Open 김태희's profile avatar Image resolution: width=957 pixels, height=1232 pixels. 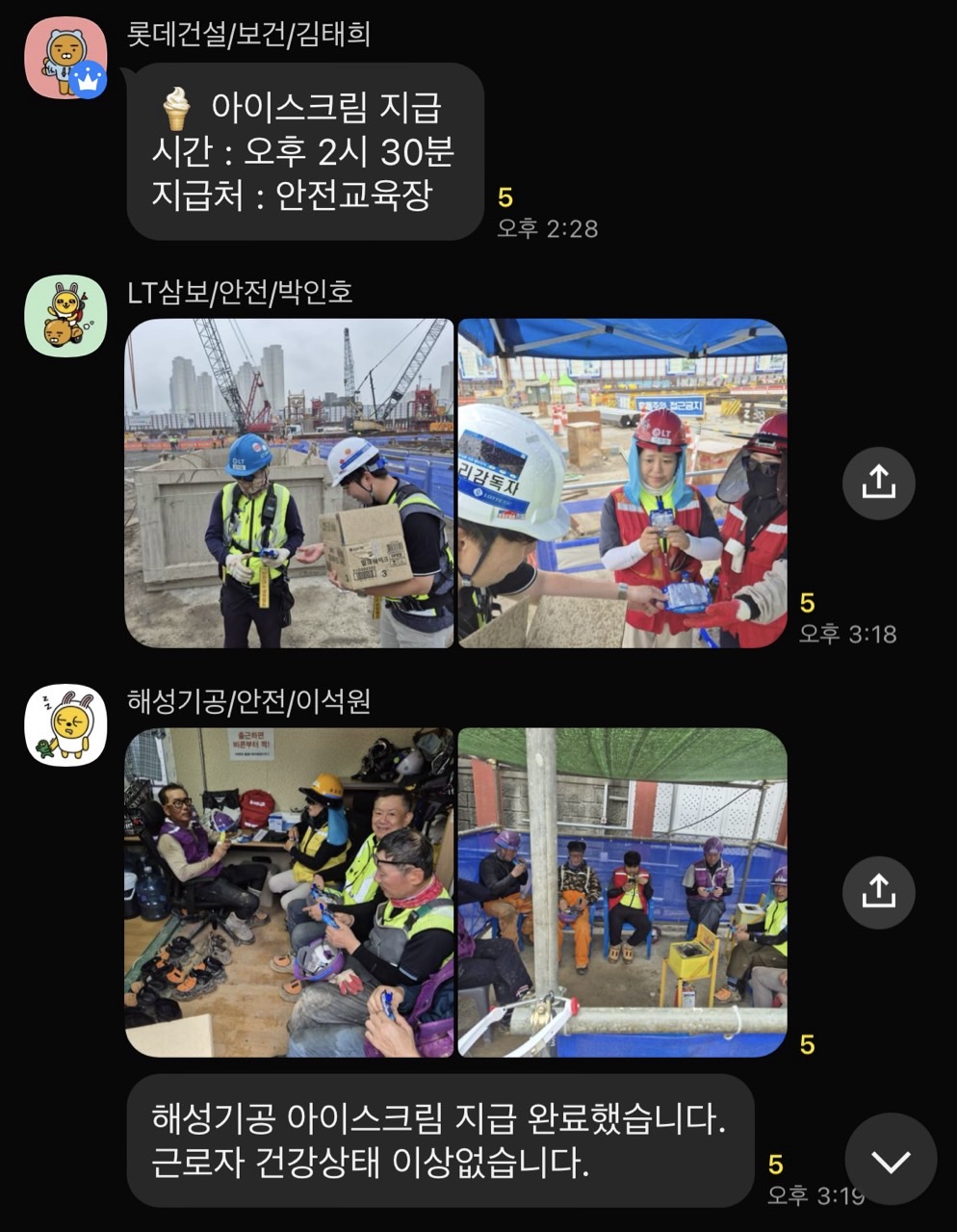[x=65, y=58]
